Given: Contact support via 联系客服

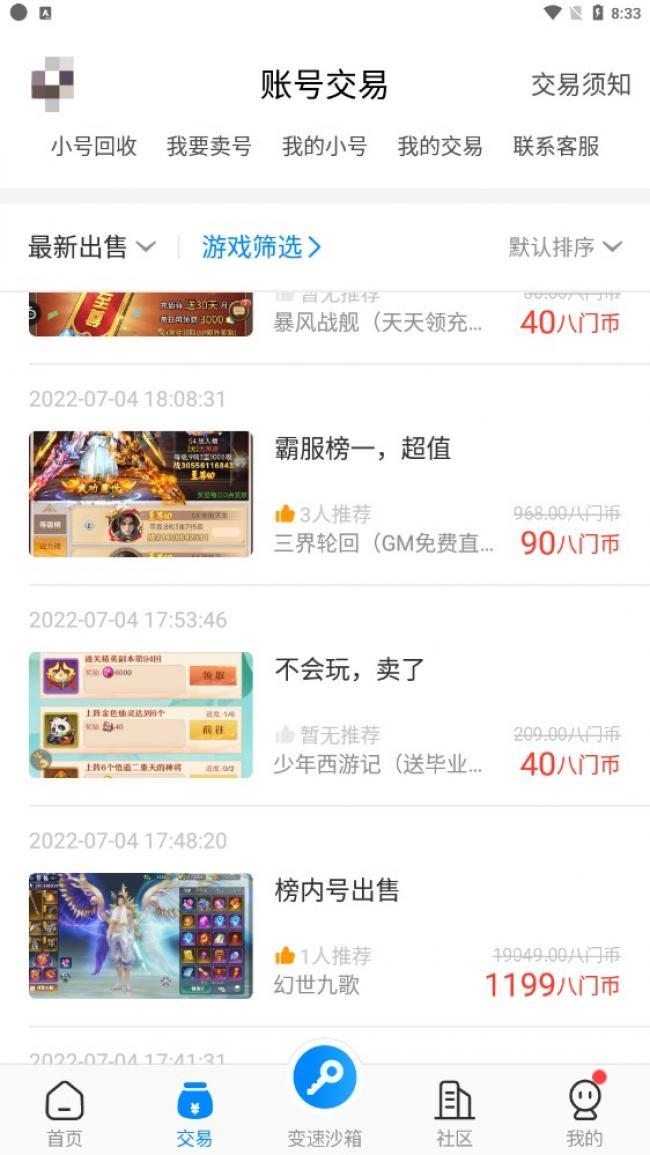Looking at the screenshot, I should 556,147.
